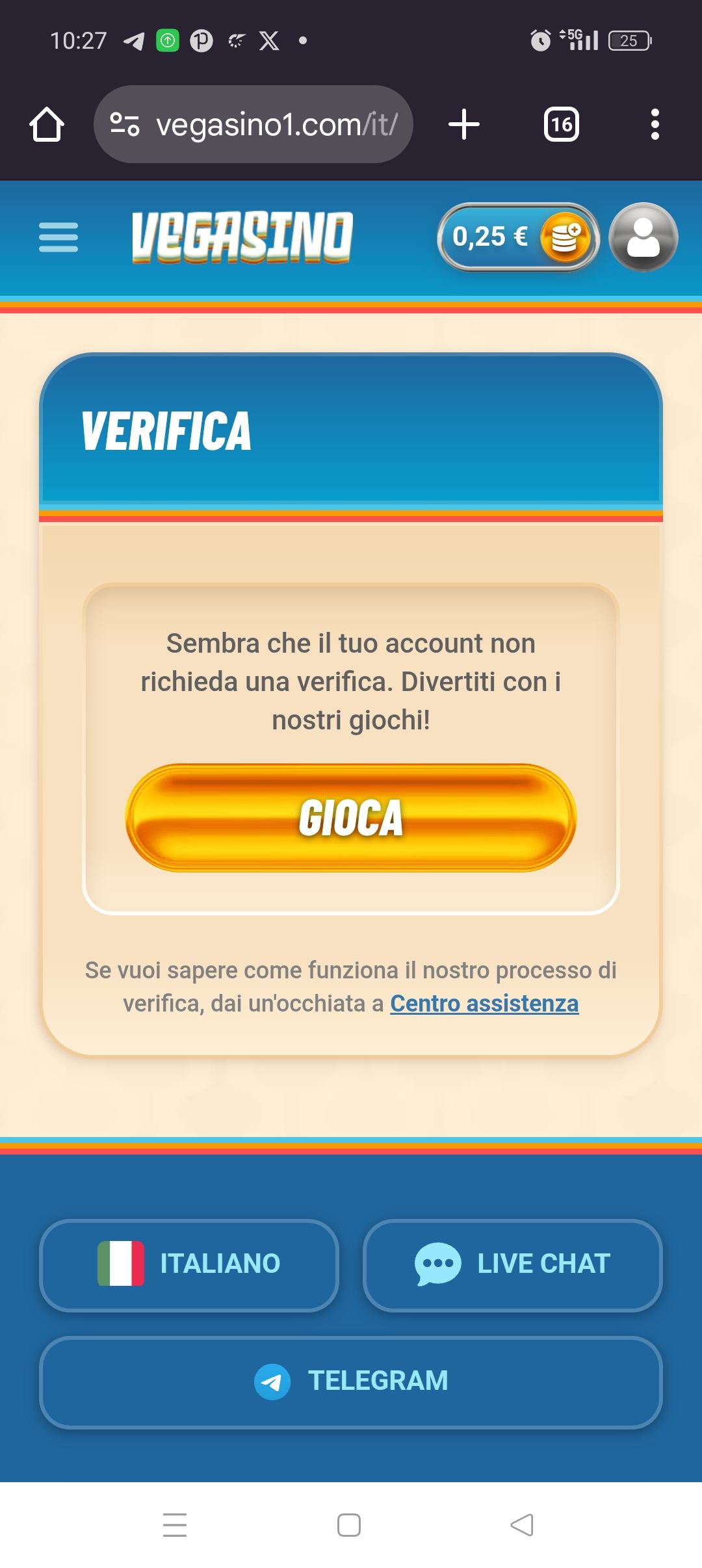Viewport: 702px width, 1568px height.
Task: Tap the yellow GIOCA button
Action: (x=351, y=818)
